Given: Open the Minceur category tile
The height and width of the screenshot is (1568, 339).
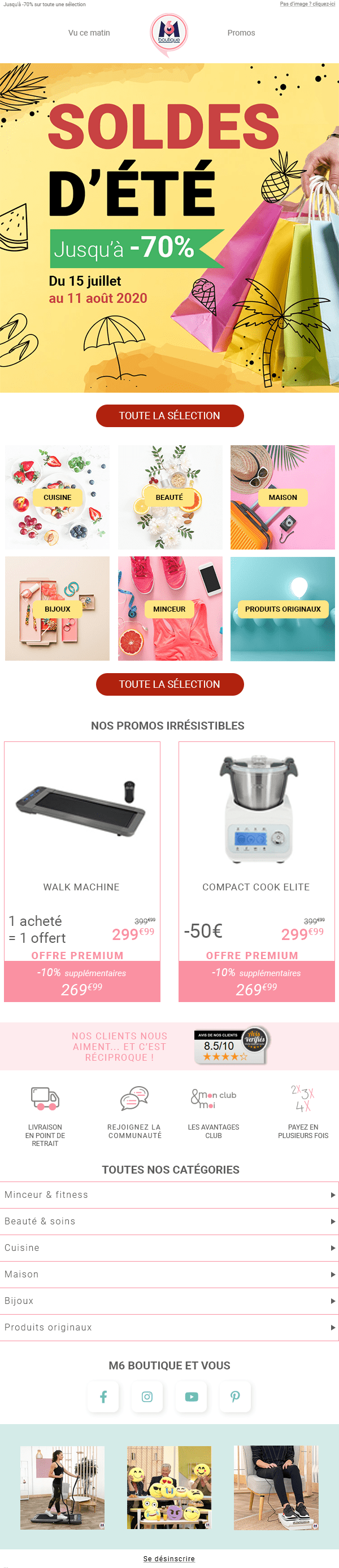Looking at the screenshot, I should [x=169, y=609].
